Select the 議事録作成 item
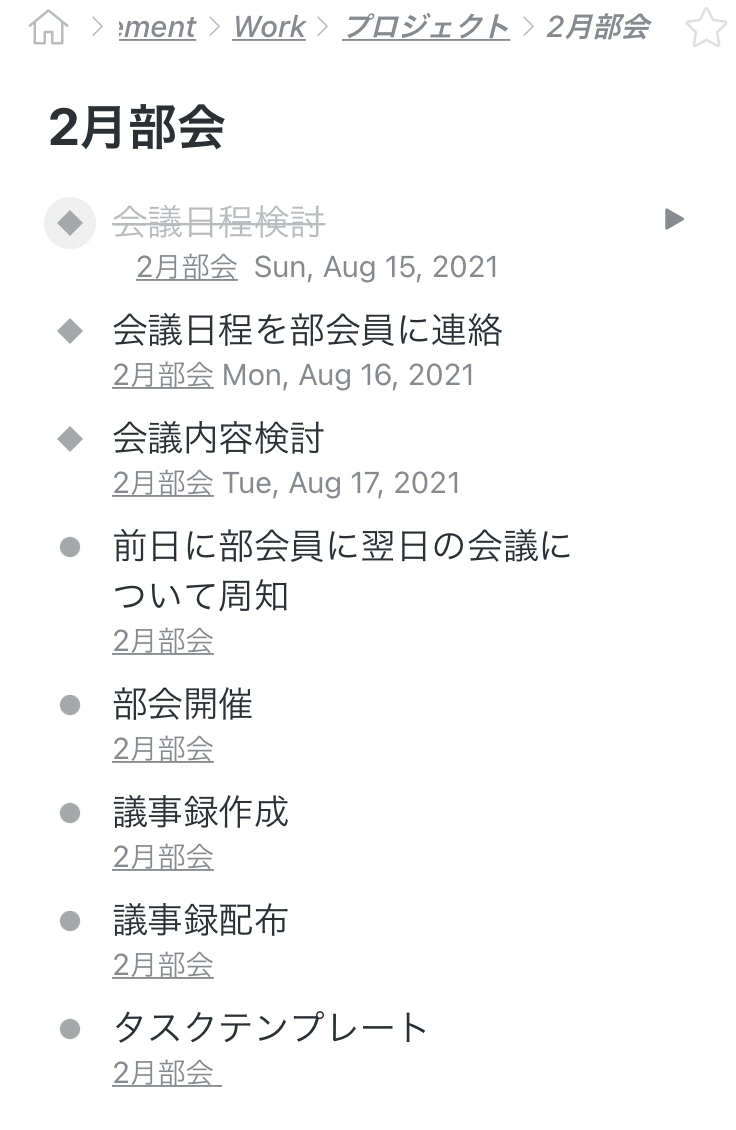736x1130 pixels. coord(200,812)
